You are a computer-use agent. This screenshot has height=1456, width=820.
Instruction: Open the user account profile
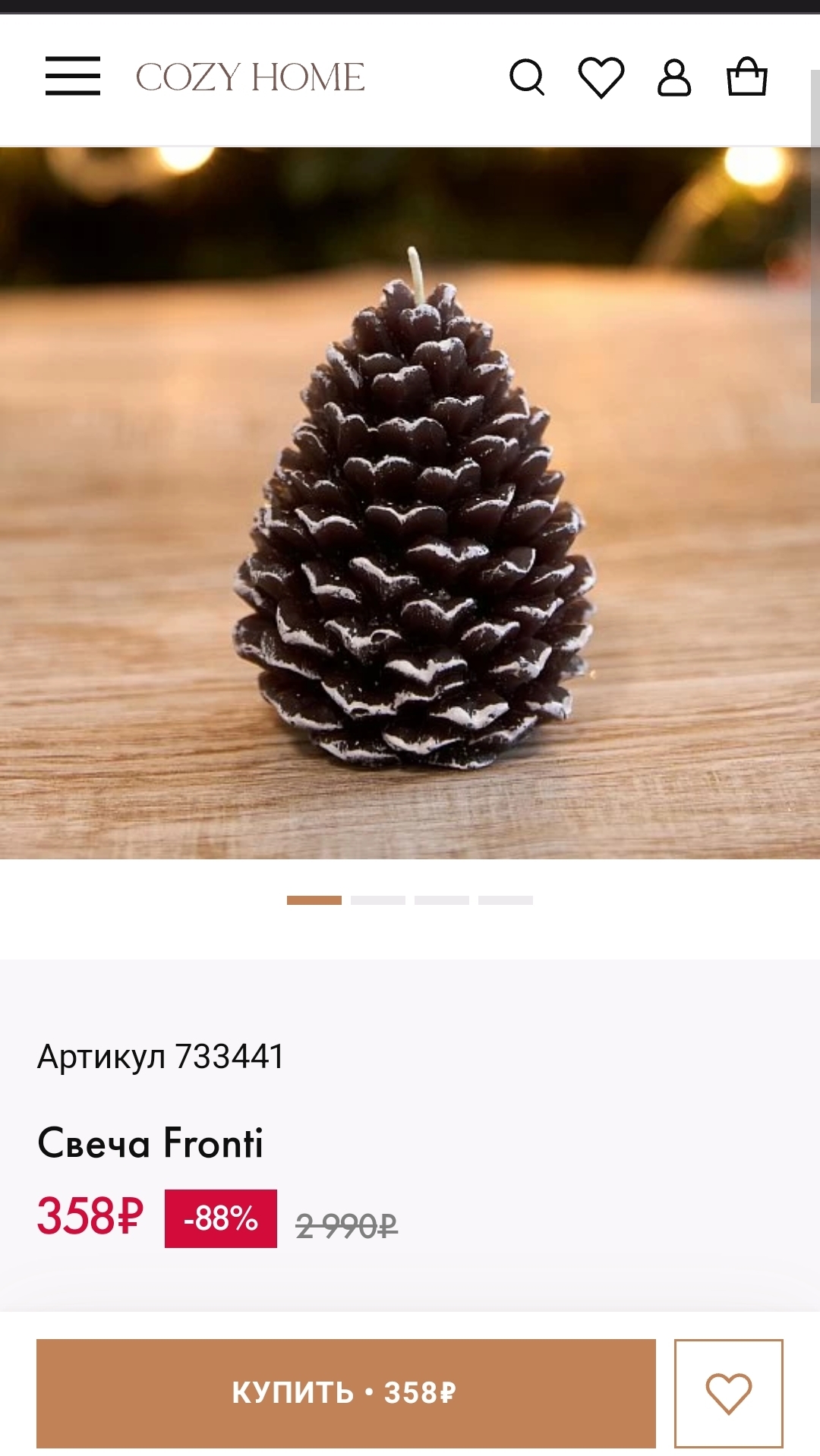674,77
